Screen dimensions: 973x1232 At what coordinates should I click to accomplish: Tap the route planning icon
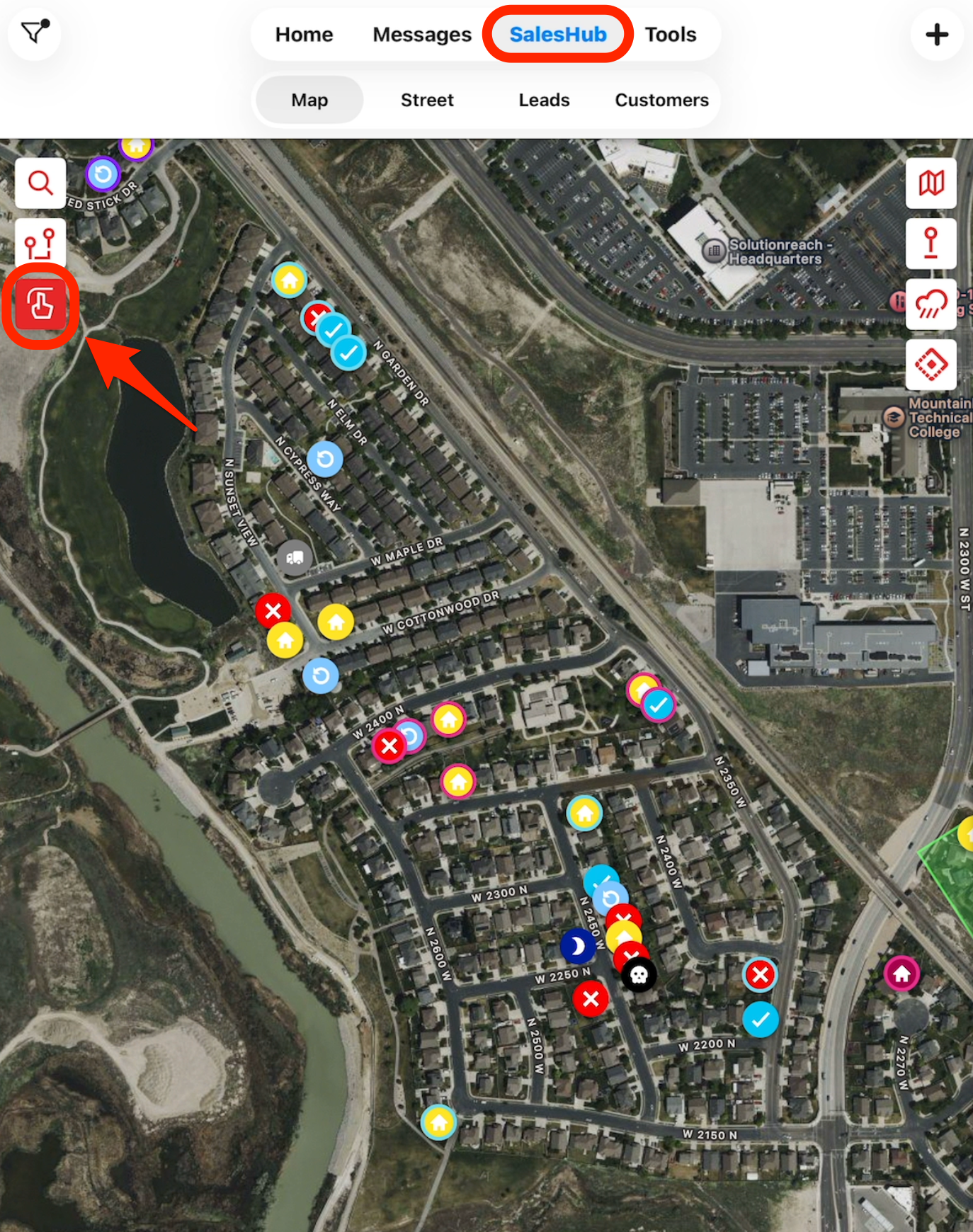(x=40, y=244)
